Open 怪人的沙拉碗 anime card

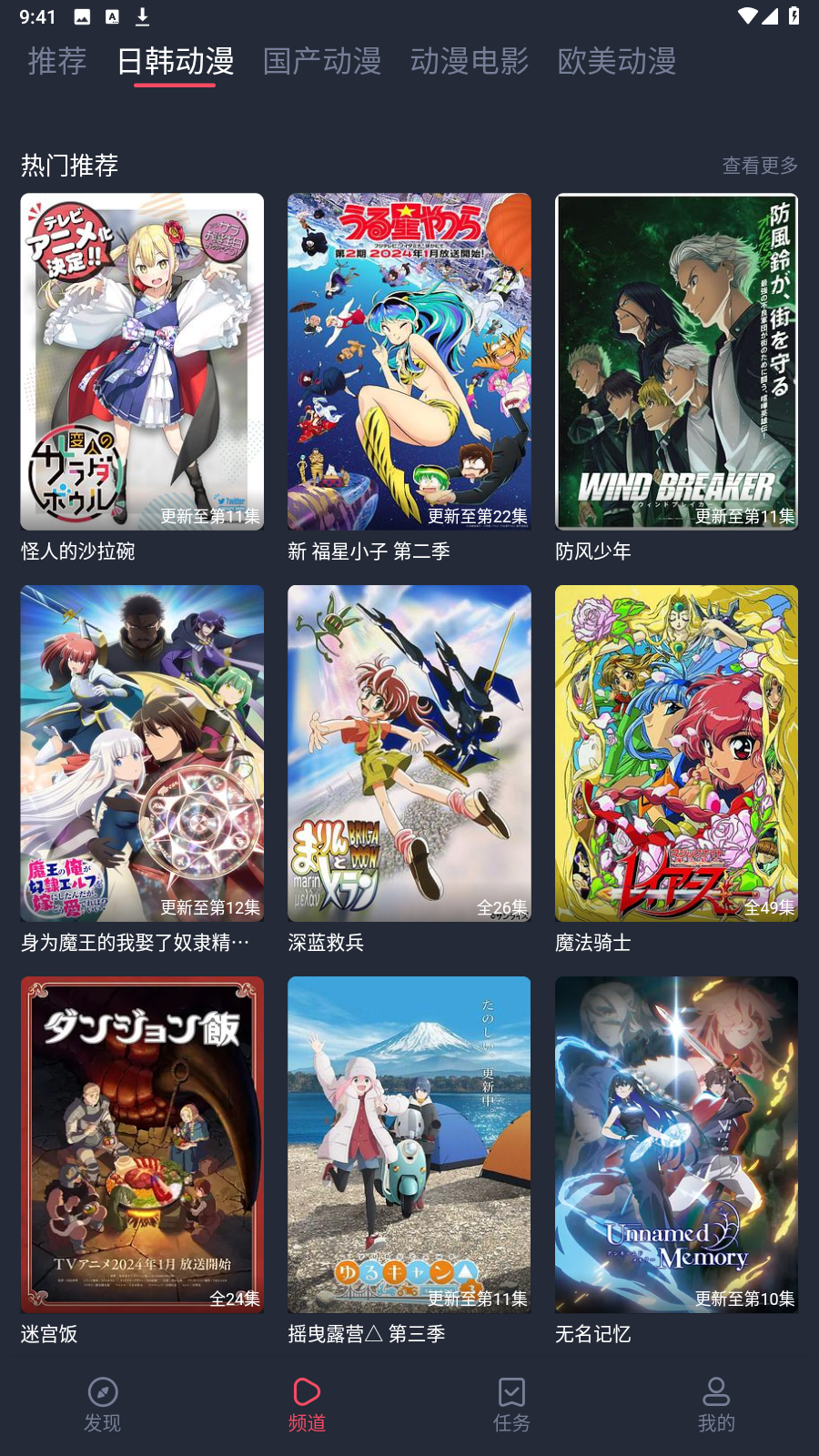click(x=142, y=362)
